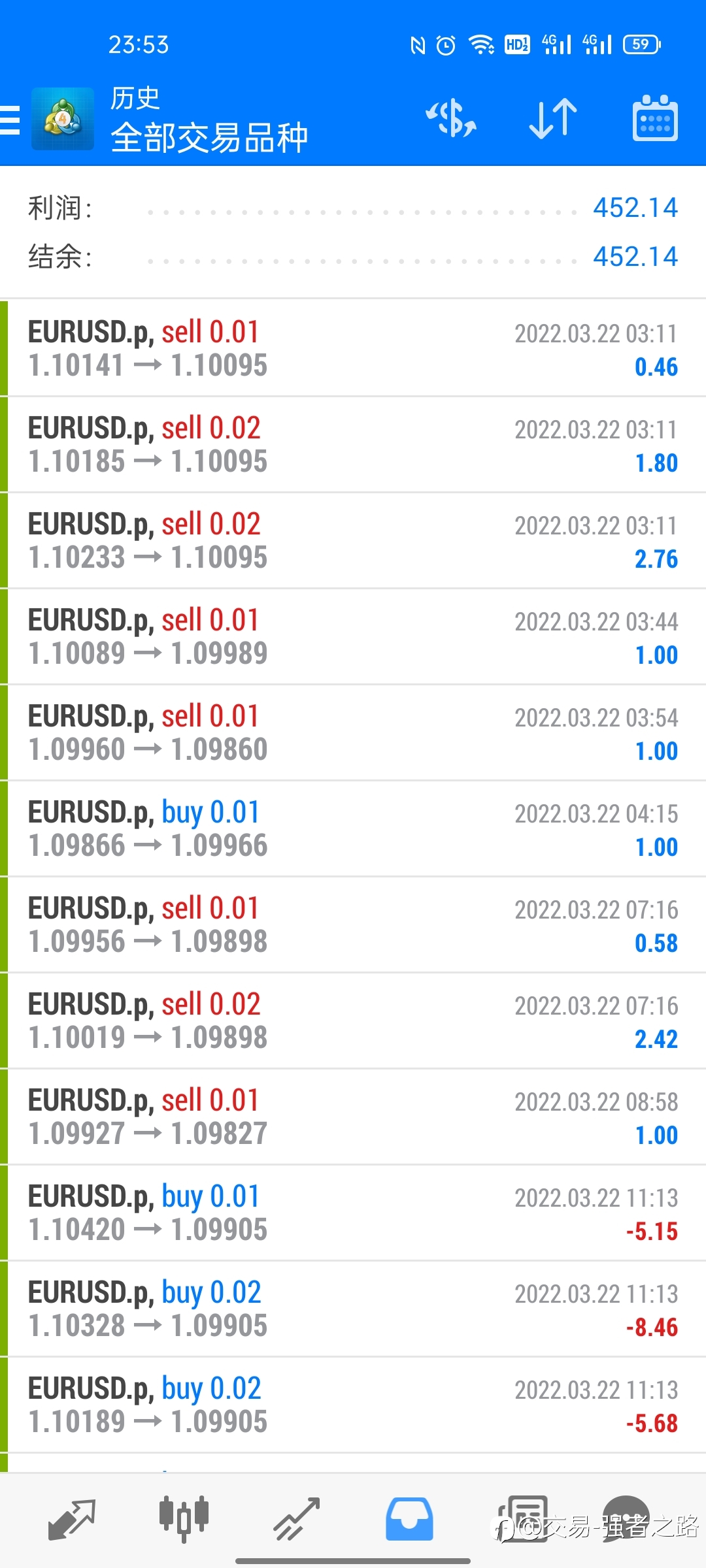Open the buy trade with loss -5.15
The image size is (706, 1568).
point(353,1213)
